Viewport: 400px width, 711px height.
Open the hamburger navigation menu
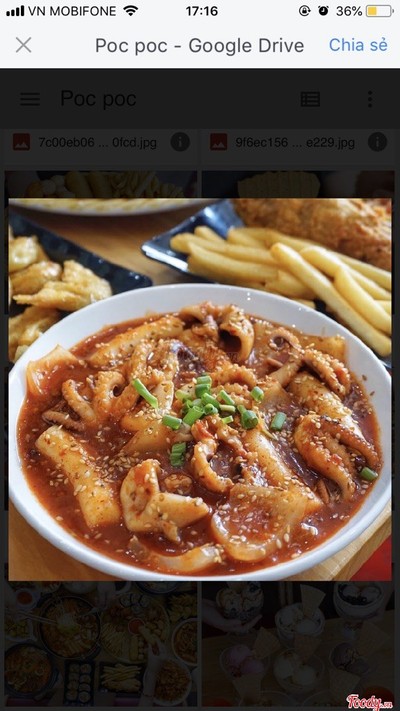coord(30,99)
